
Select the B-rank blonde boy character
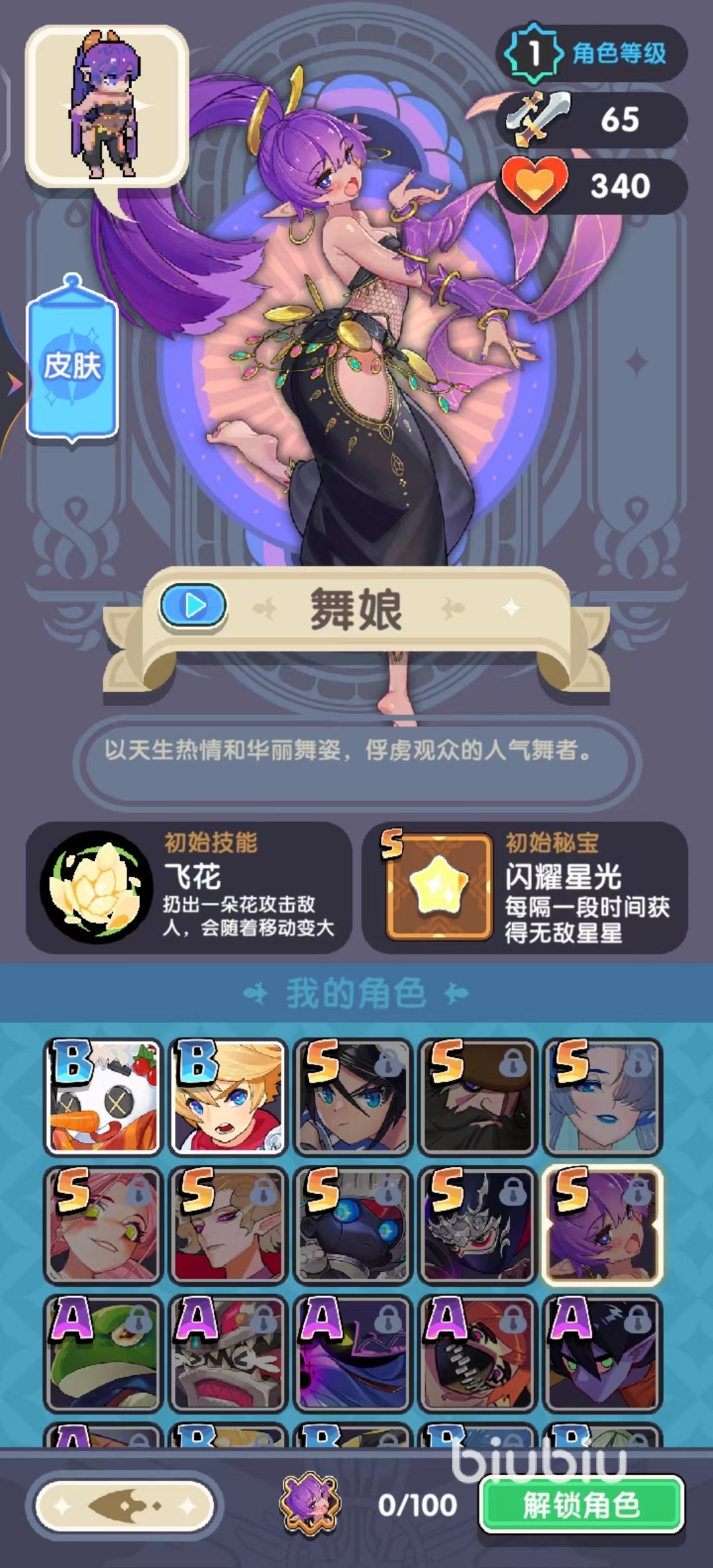tap(228, 1097)
